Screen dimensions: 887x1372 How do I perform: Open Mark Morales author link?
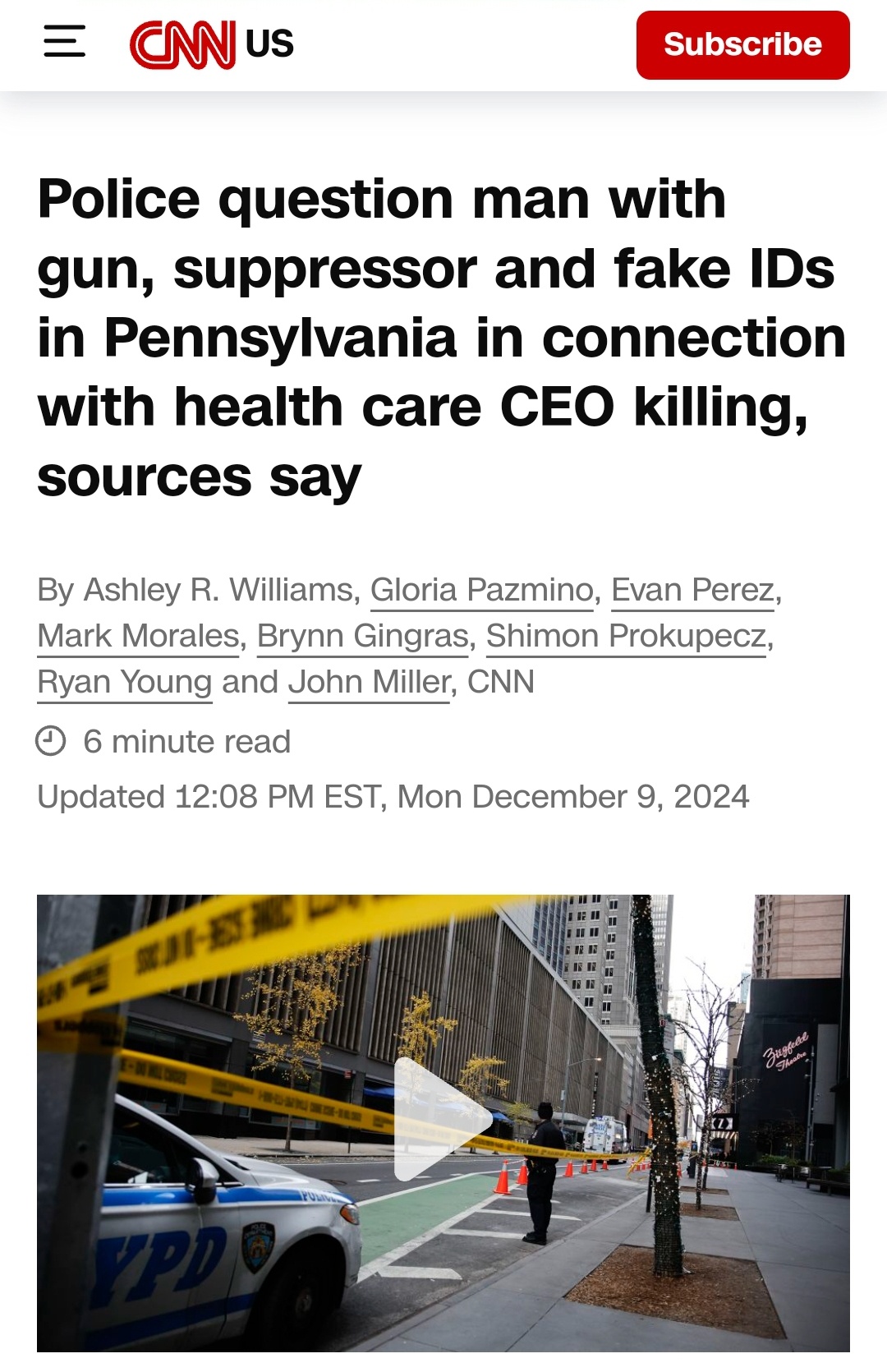click(x=138, y=636)
